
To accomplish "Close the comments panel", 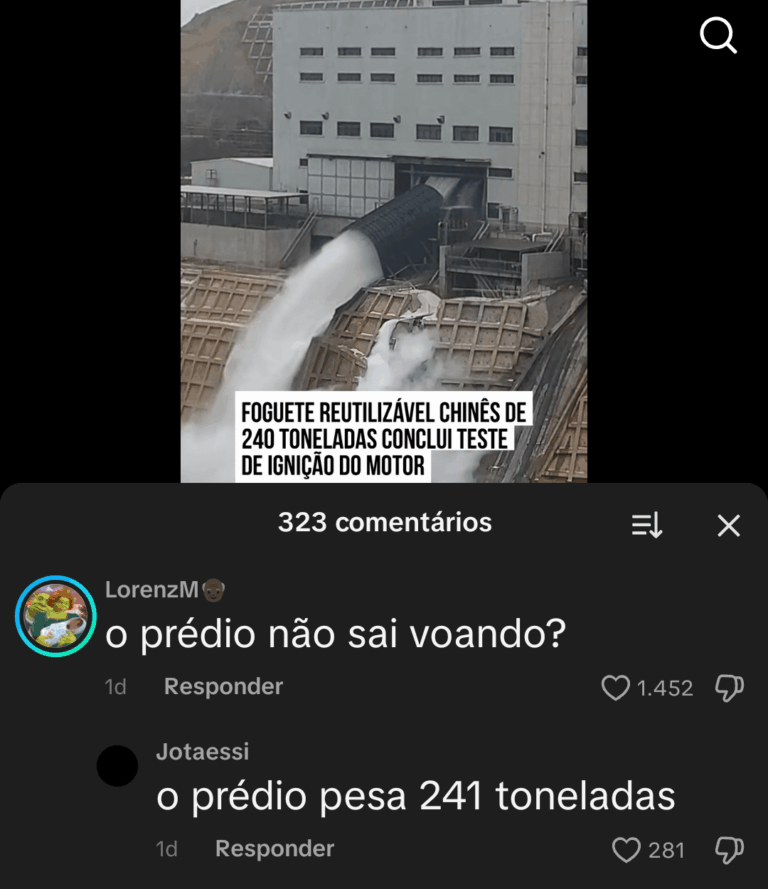I will click(x=729, y=525).
